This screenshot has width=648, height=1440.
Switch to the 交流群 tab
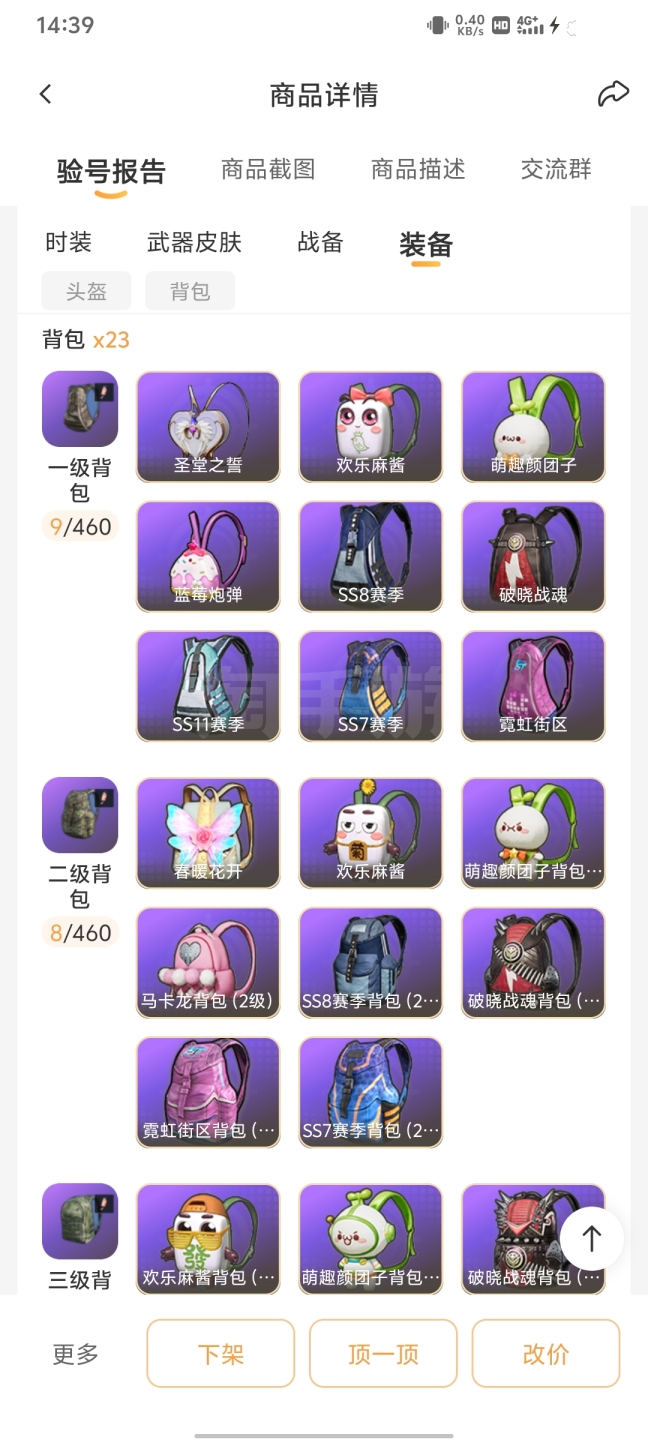pyautogui.click(x=556, y=170)
